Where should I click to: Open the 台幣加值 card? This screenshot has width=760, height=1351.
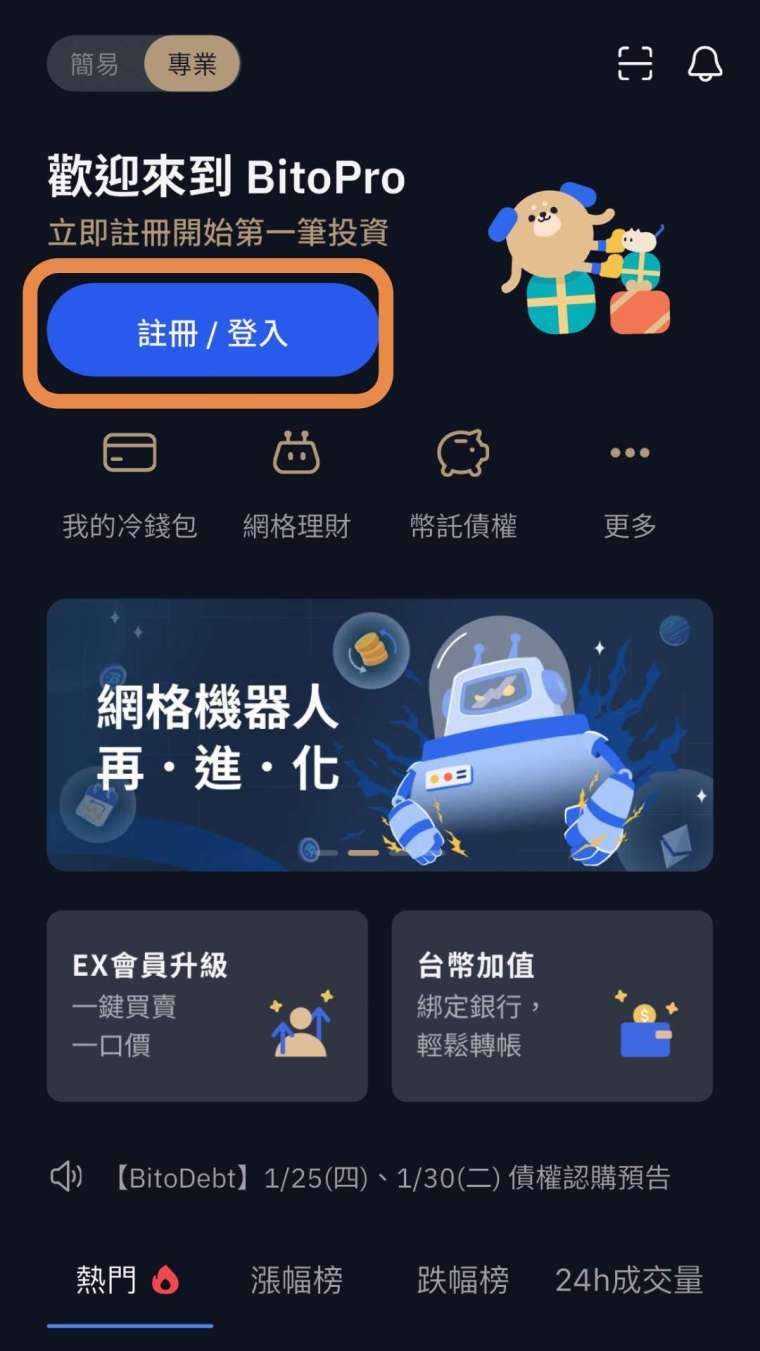(x=552, y=1005)
